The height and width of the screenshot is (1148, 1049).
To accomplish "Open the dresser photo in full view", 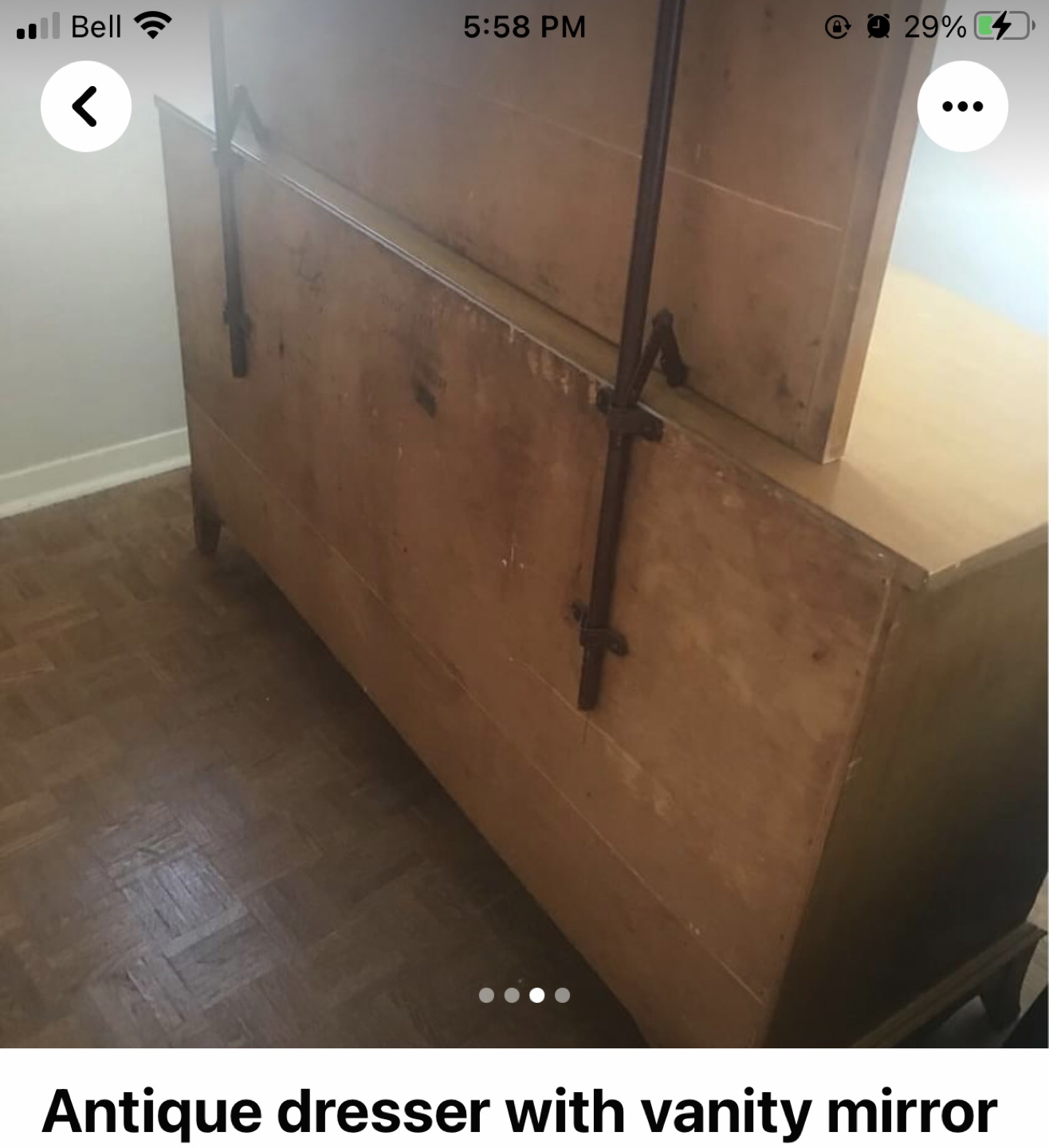I will tap(524, 558).
